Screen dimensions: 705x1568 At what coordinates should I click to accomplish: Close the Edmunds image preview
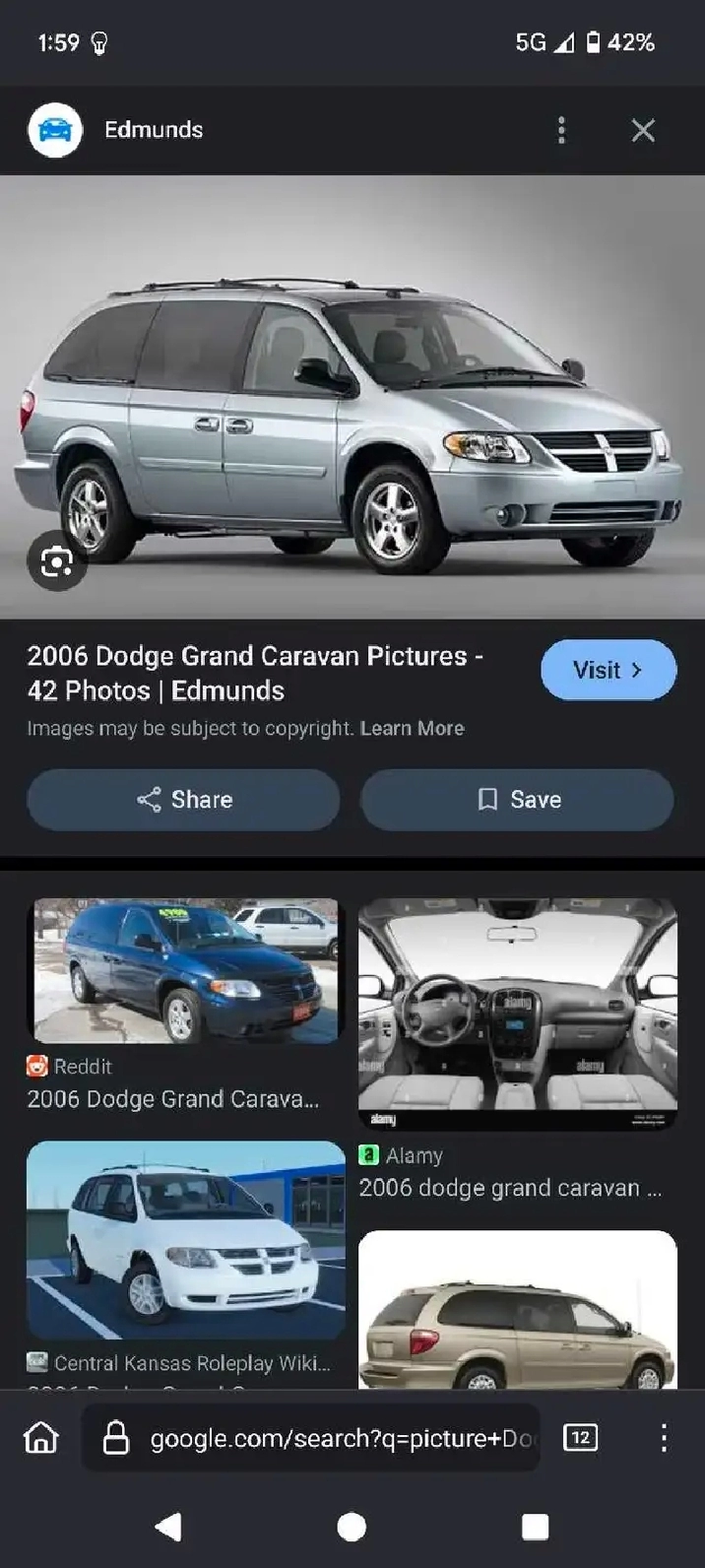pos(643,130)
